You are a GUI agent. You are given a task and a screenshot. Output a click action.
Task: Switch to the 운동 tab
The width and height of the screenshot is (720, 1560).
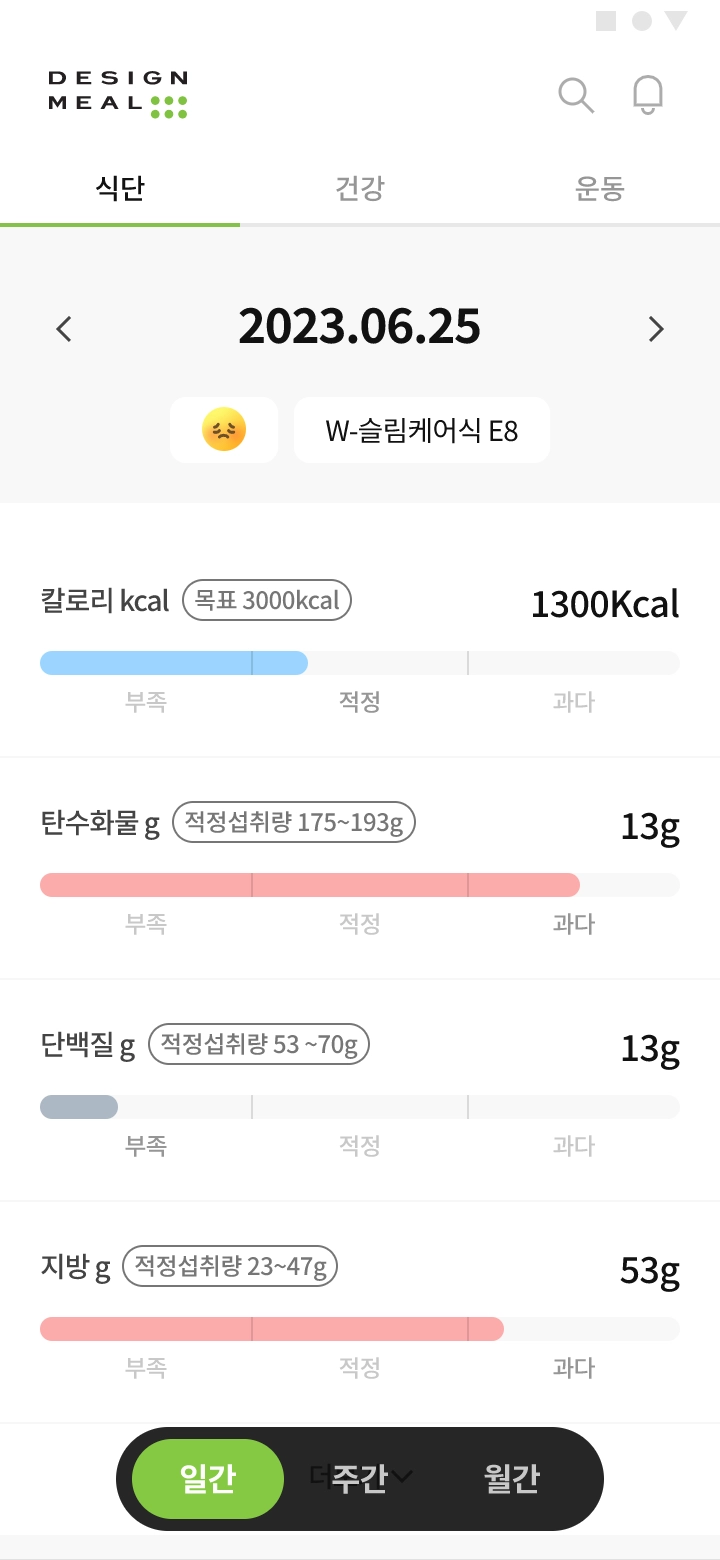point(600,189)
